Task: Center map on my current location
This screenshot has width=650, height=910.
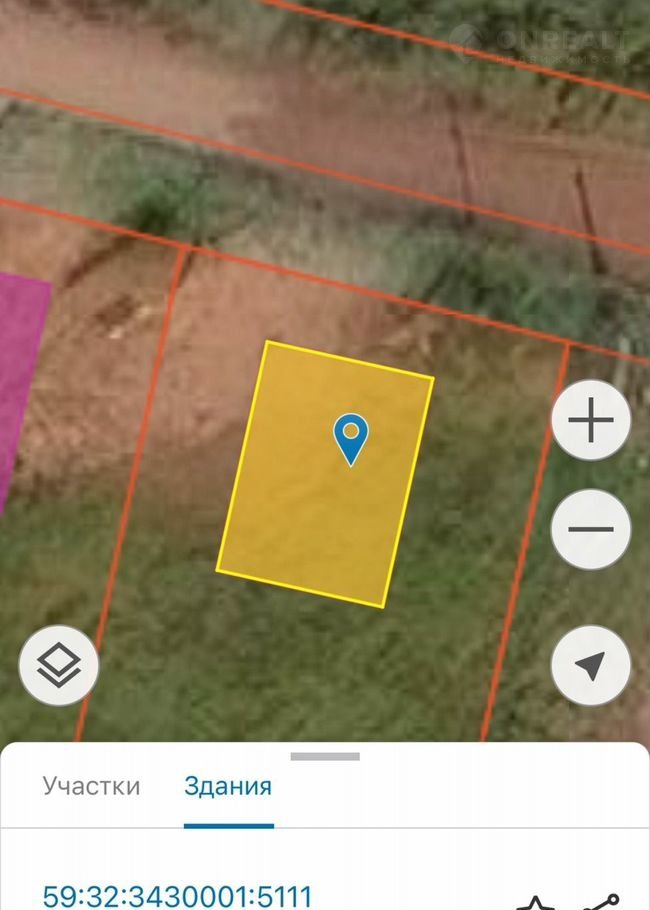Action: (x=590, y=666)
